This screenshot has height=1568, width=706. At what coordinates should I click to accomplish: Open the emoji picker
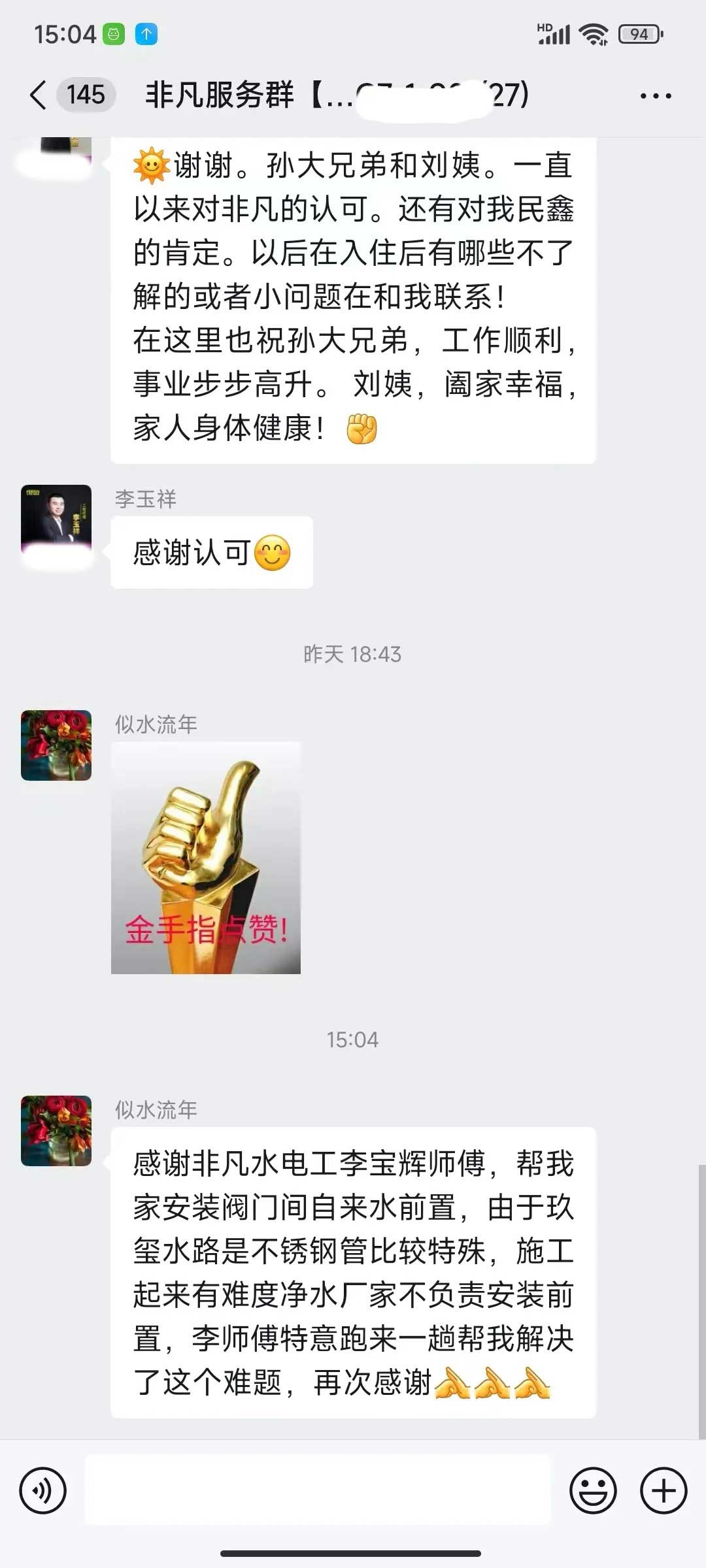pos(593,1490)
